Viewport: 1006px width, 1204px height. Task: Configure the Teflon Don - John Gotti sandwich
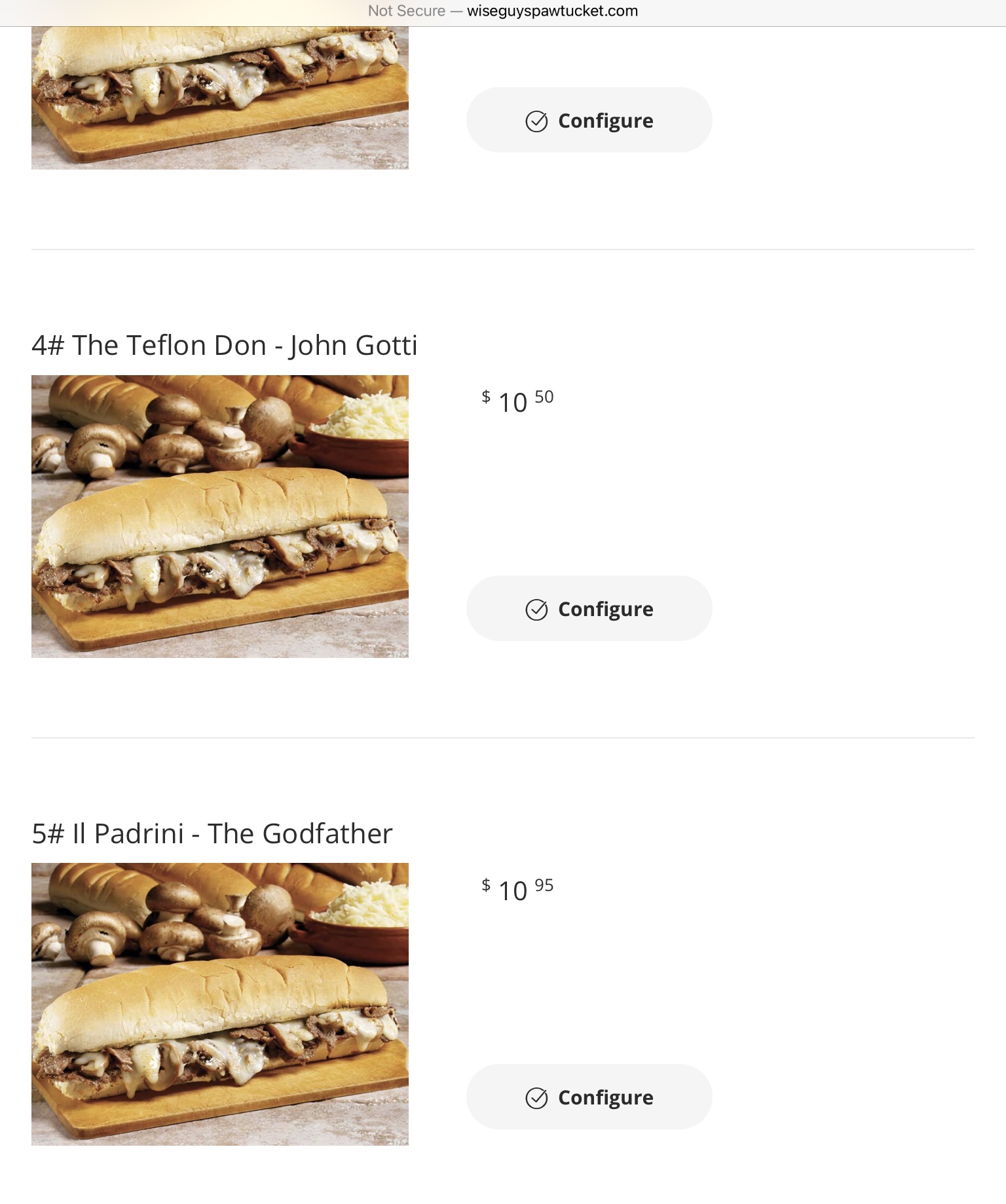pyautogui.click(x=589, y=608)
